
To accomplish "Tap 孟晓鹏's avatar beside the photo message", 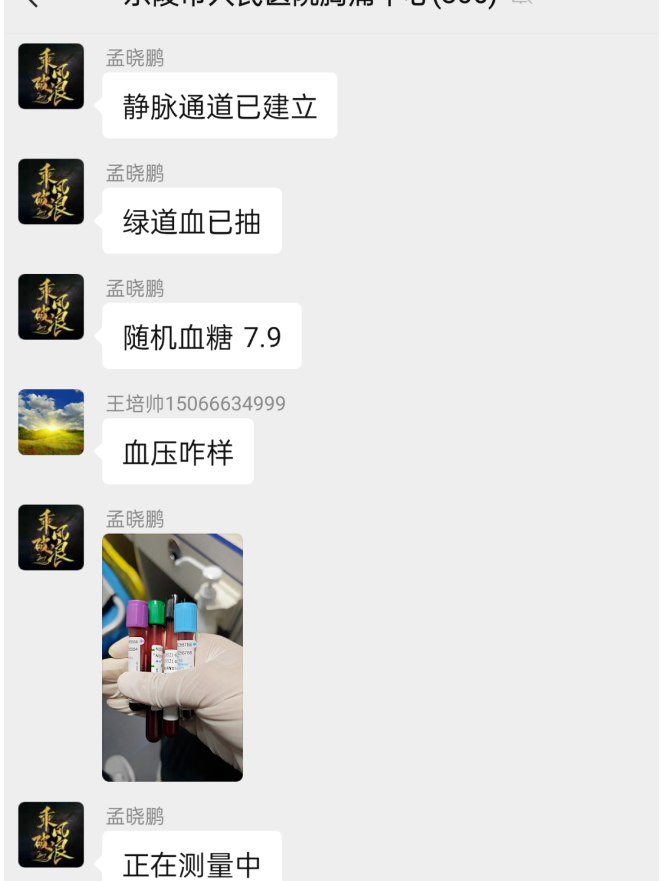I will pyautogui.click(x=51, y=537).
